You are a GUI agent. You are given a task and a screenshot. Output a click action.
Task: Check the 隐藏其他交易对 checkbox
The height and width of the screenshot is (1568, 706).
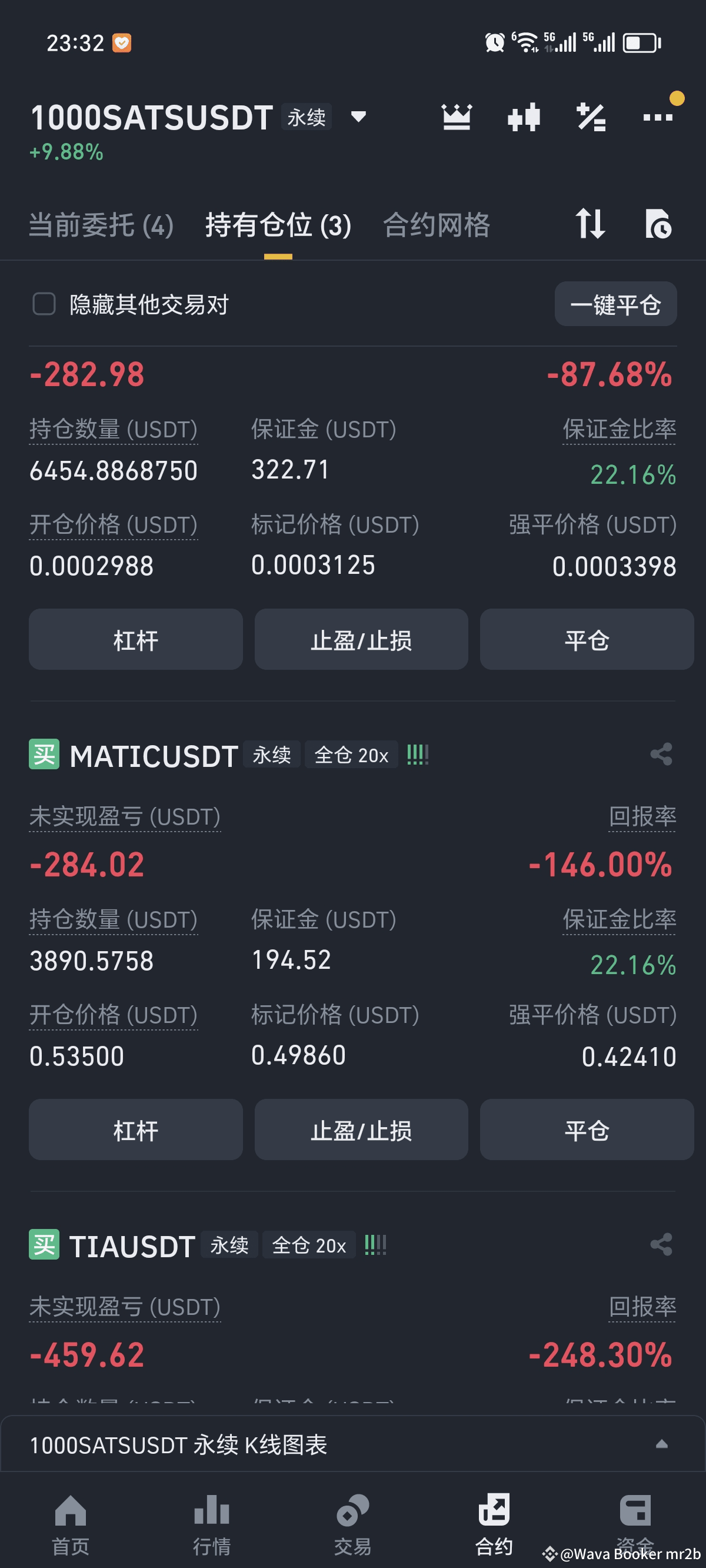click(44, 304)
